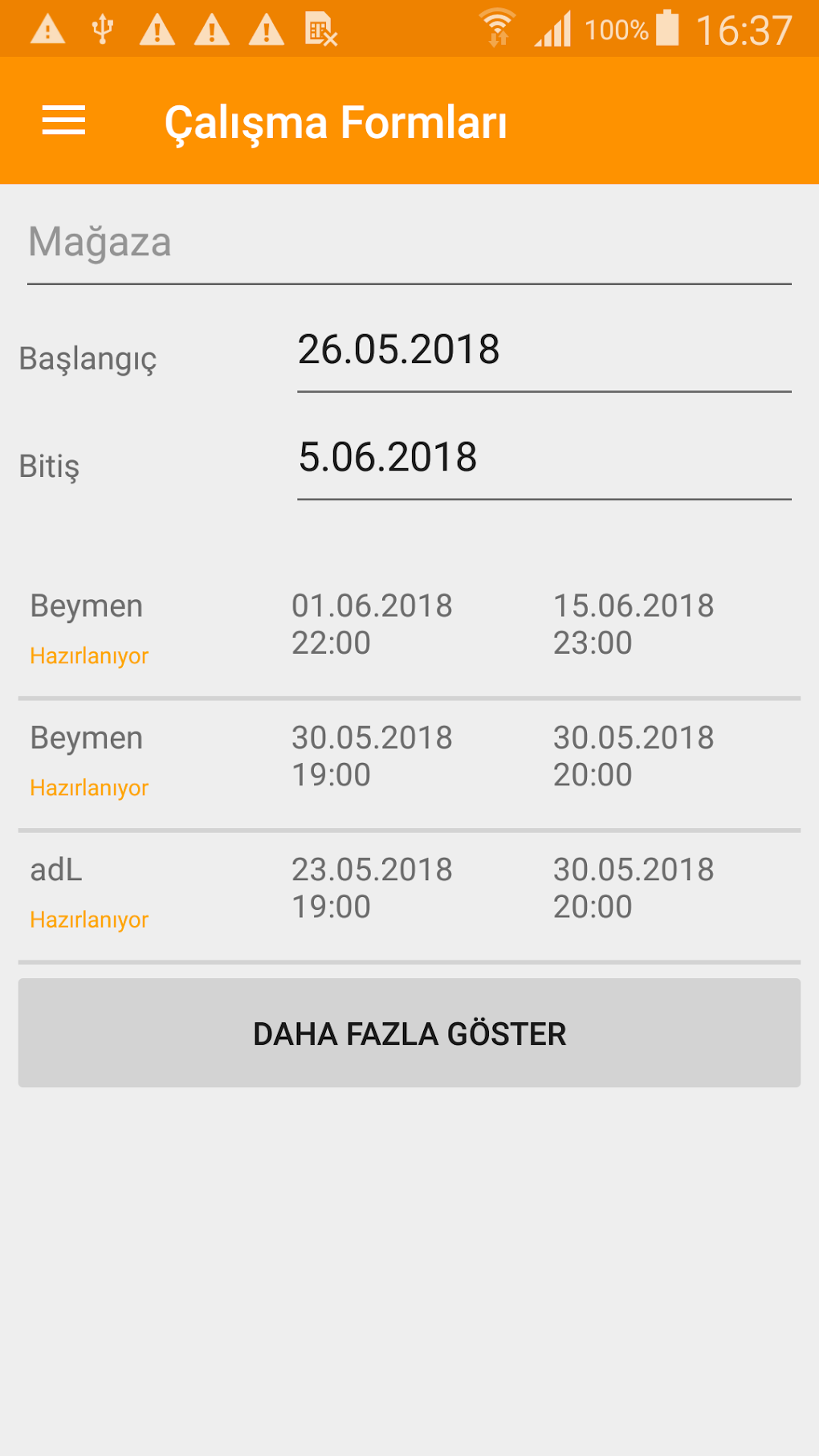This screenshot has height=1456, width=819.
Task: Click the 100% battery percentage text
Action: coord(615,29)
